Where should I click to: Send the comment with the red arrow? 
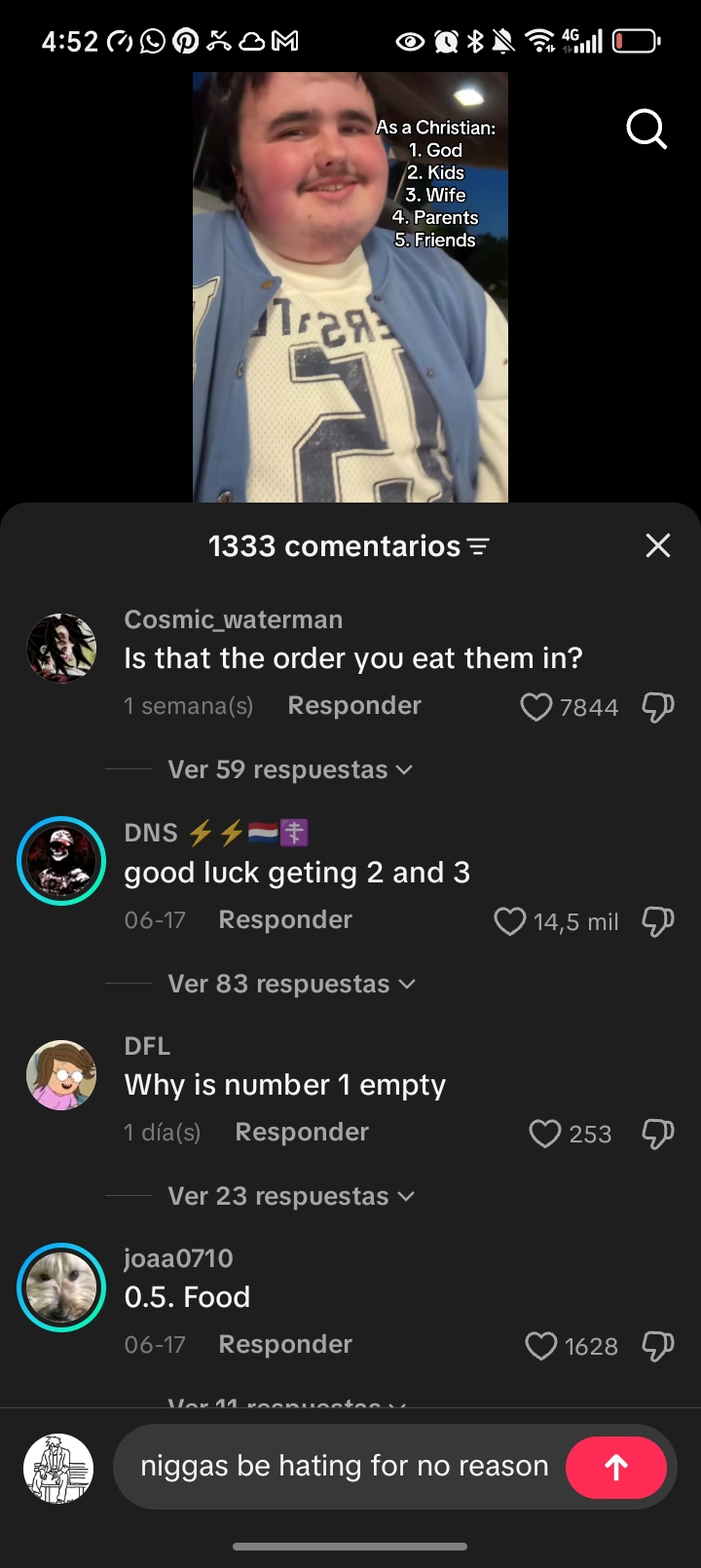click(616, 1467)
